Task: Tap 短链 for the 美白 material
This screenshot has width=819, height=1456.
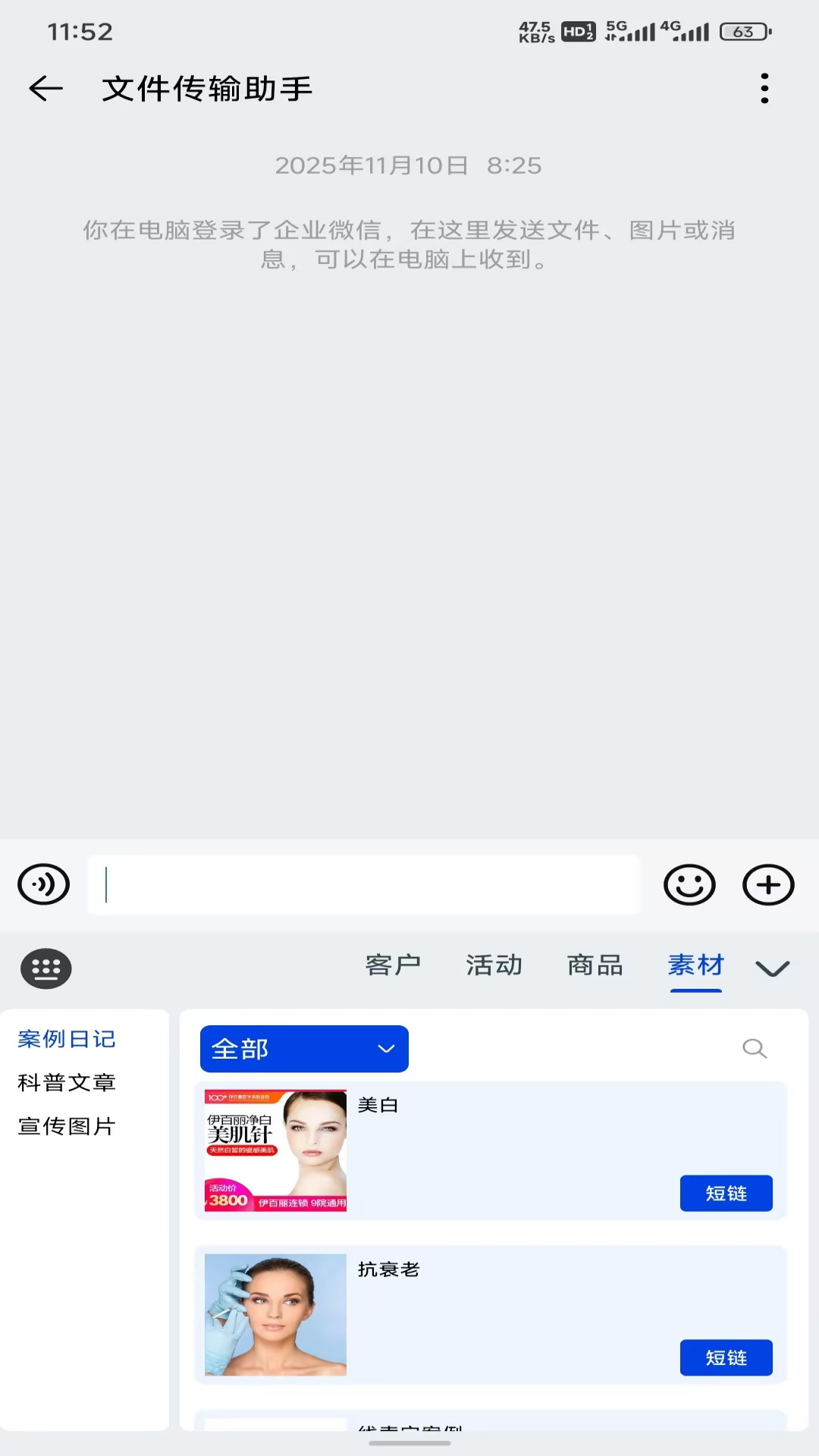Action: click(x=726, y=1193)
